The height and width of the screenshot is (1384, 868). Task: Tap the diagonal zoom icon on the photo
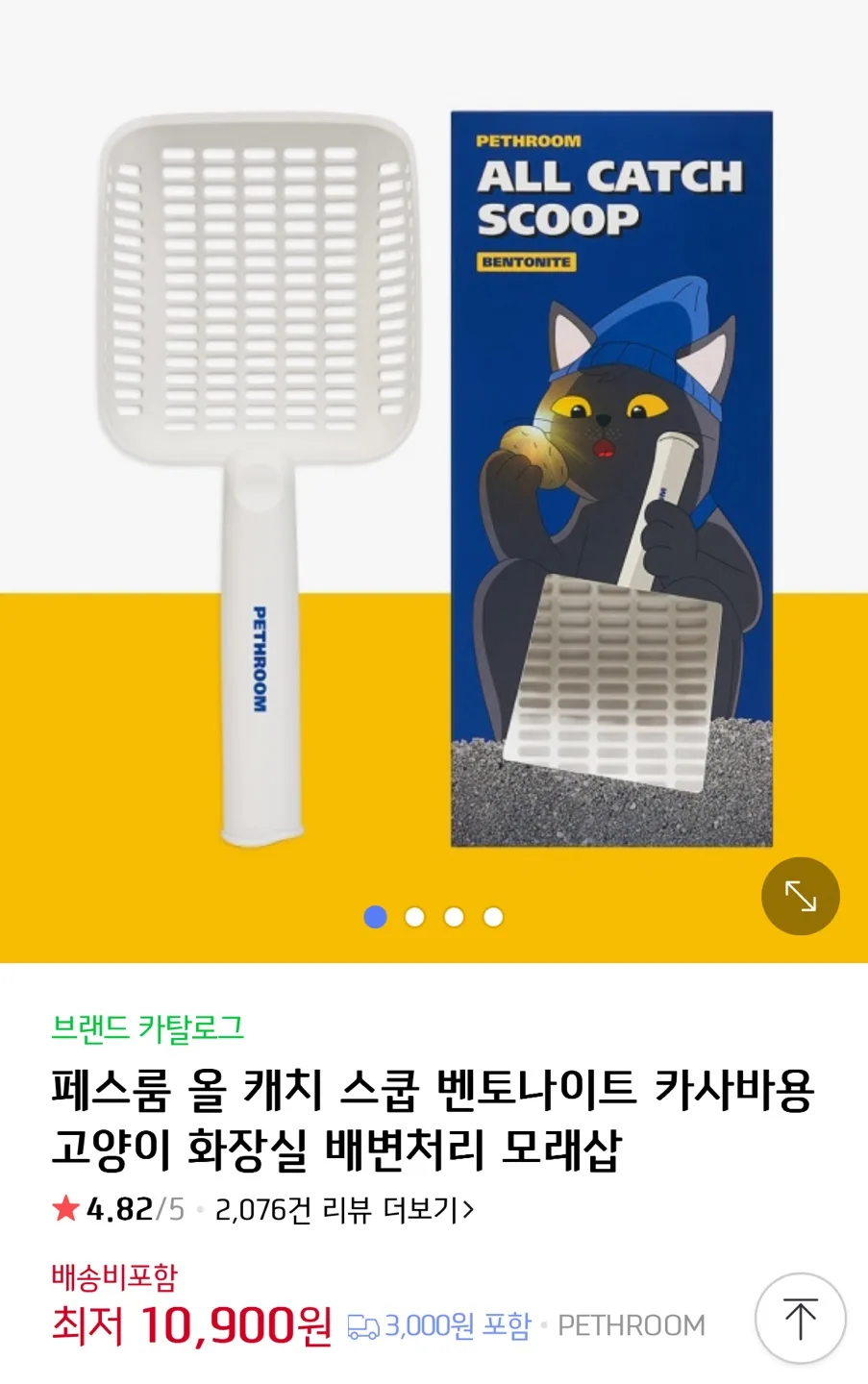coord(800,895)
